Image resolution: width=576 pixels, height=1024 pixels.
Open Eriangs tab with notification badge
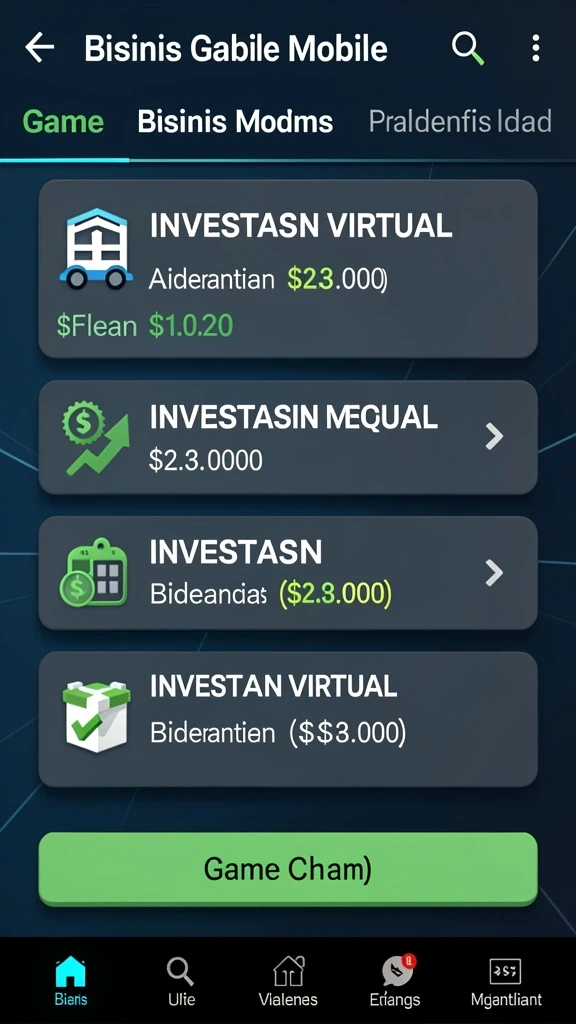(x=395, y=981)
